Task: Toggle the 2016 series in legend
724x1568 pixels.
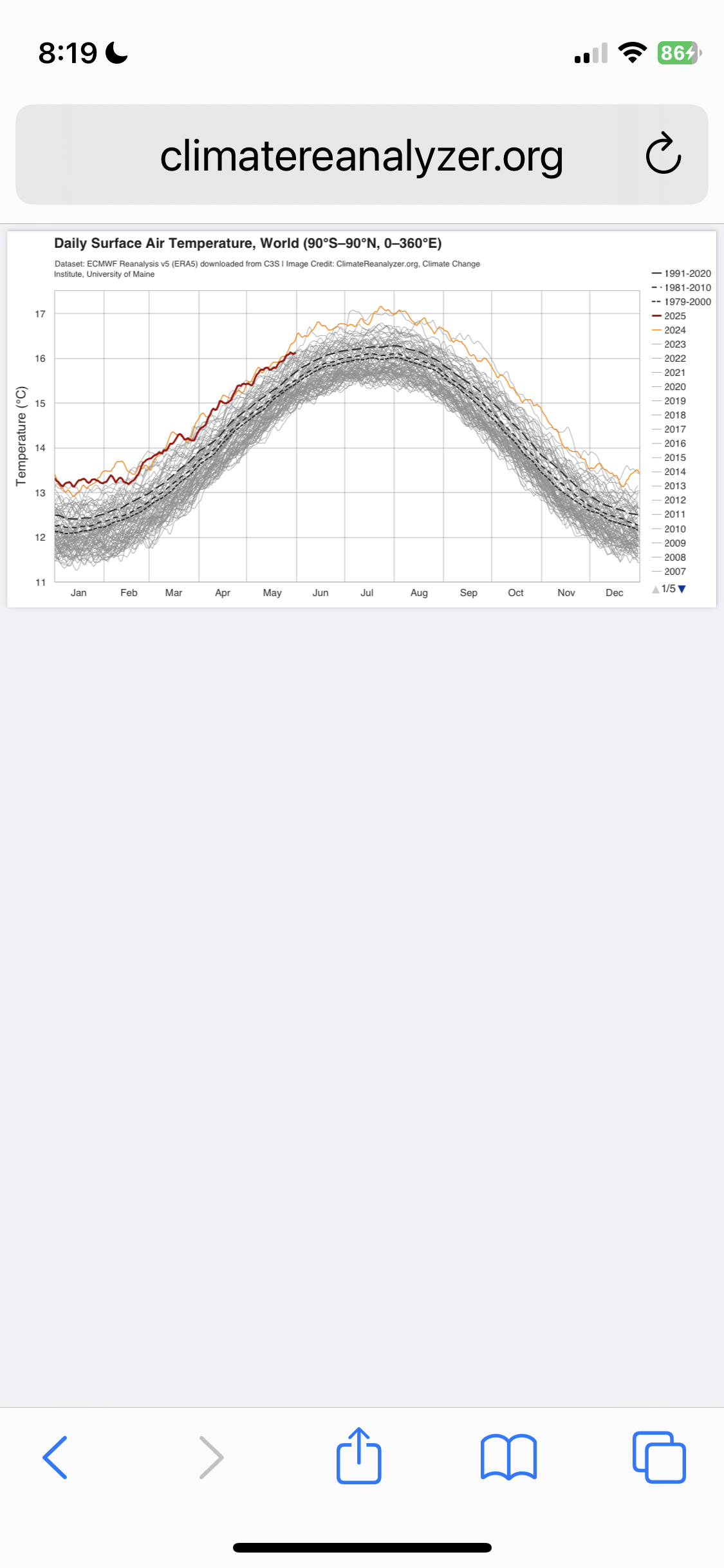Action: [x=669, y=443]
